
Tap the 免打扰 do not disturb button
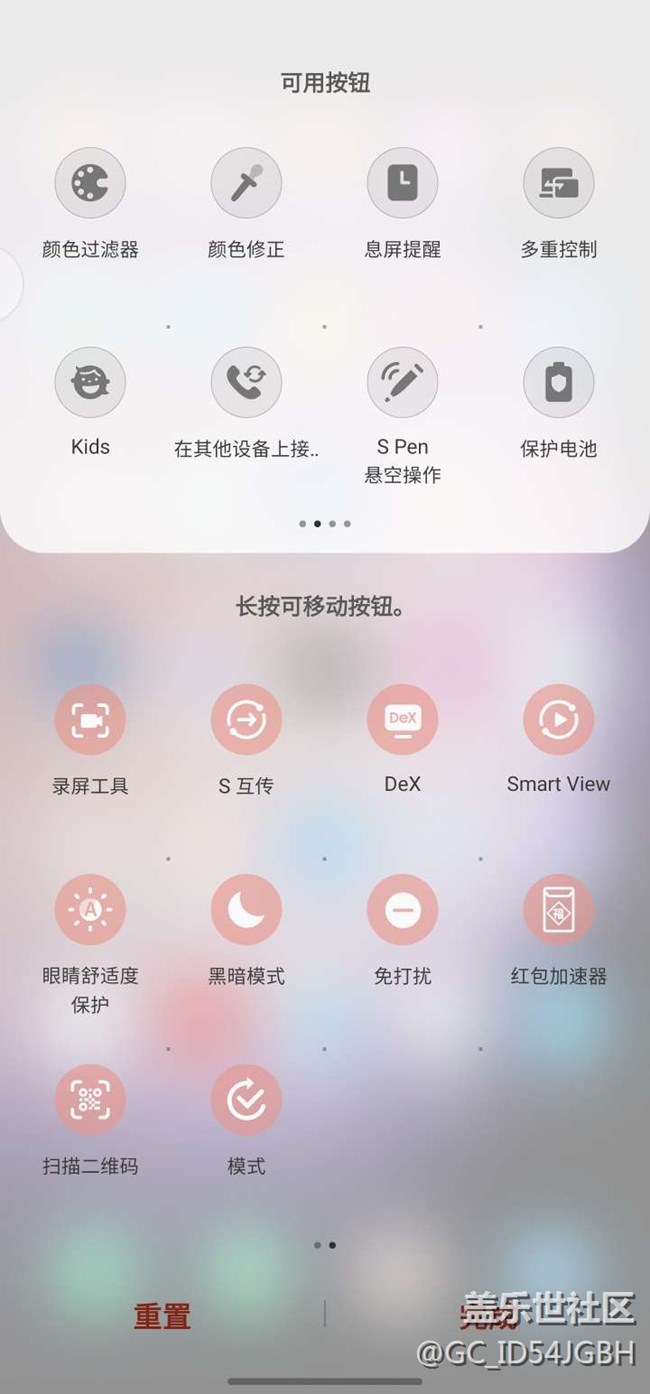pos(402,910)
